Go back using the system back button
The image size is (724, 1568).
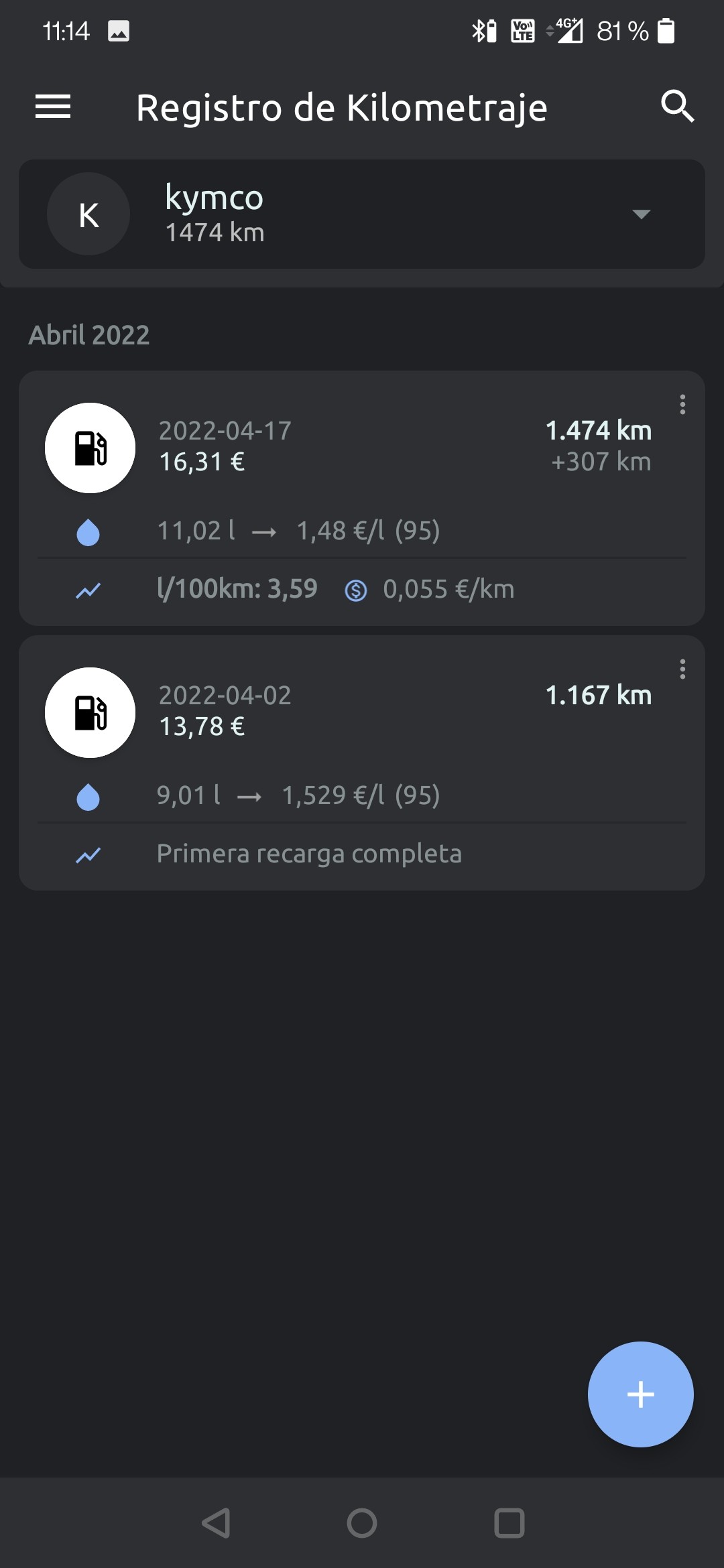[x=216, y=1522]
